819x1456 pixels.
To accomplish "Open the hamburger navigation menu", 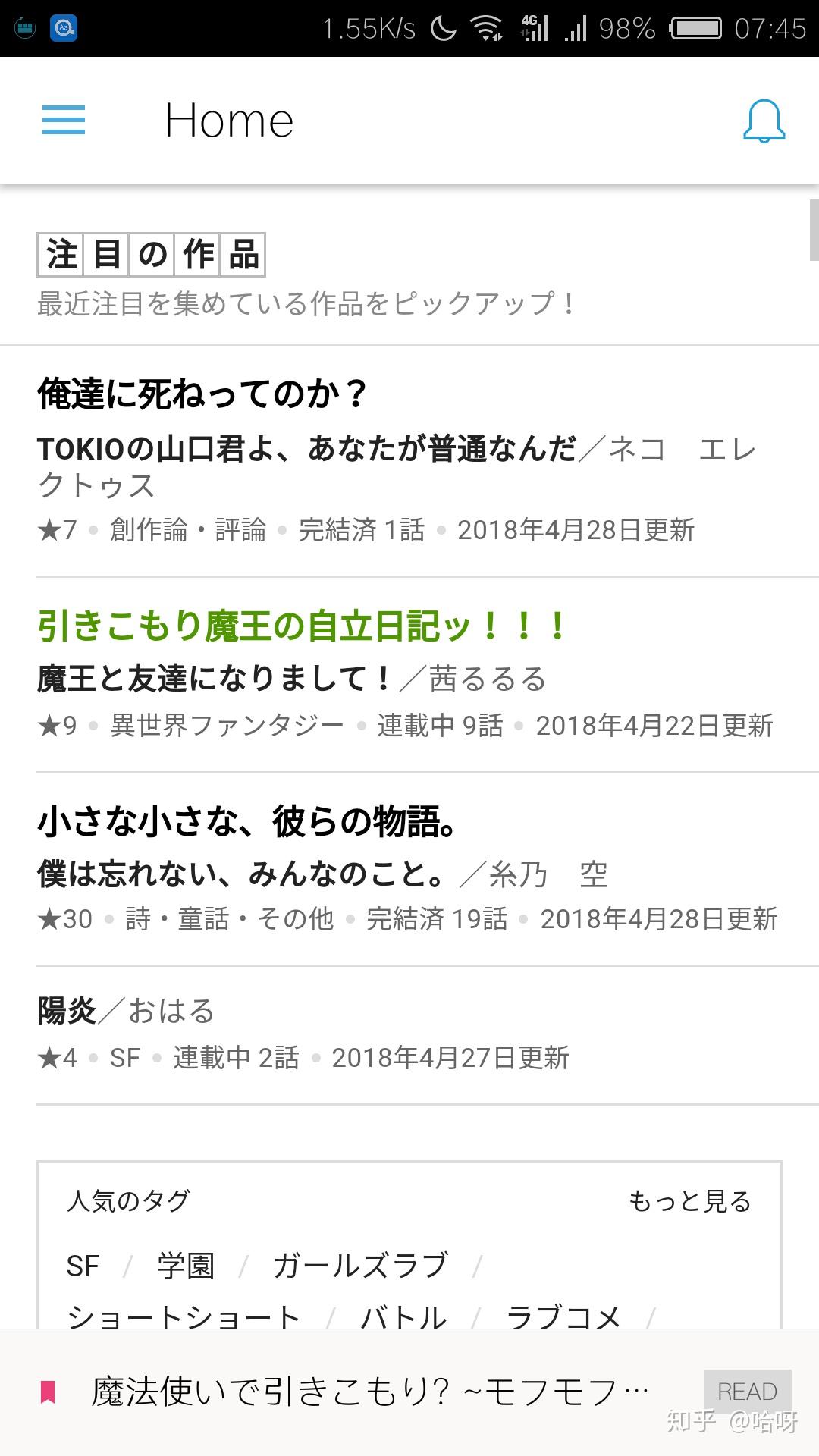I will [x=64, y=121].
